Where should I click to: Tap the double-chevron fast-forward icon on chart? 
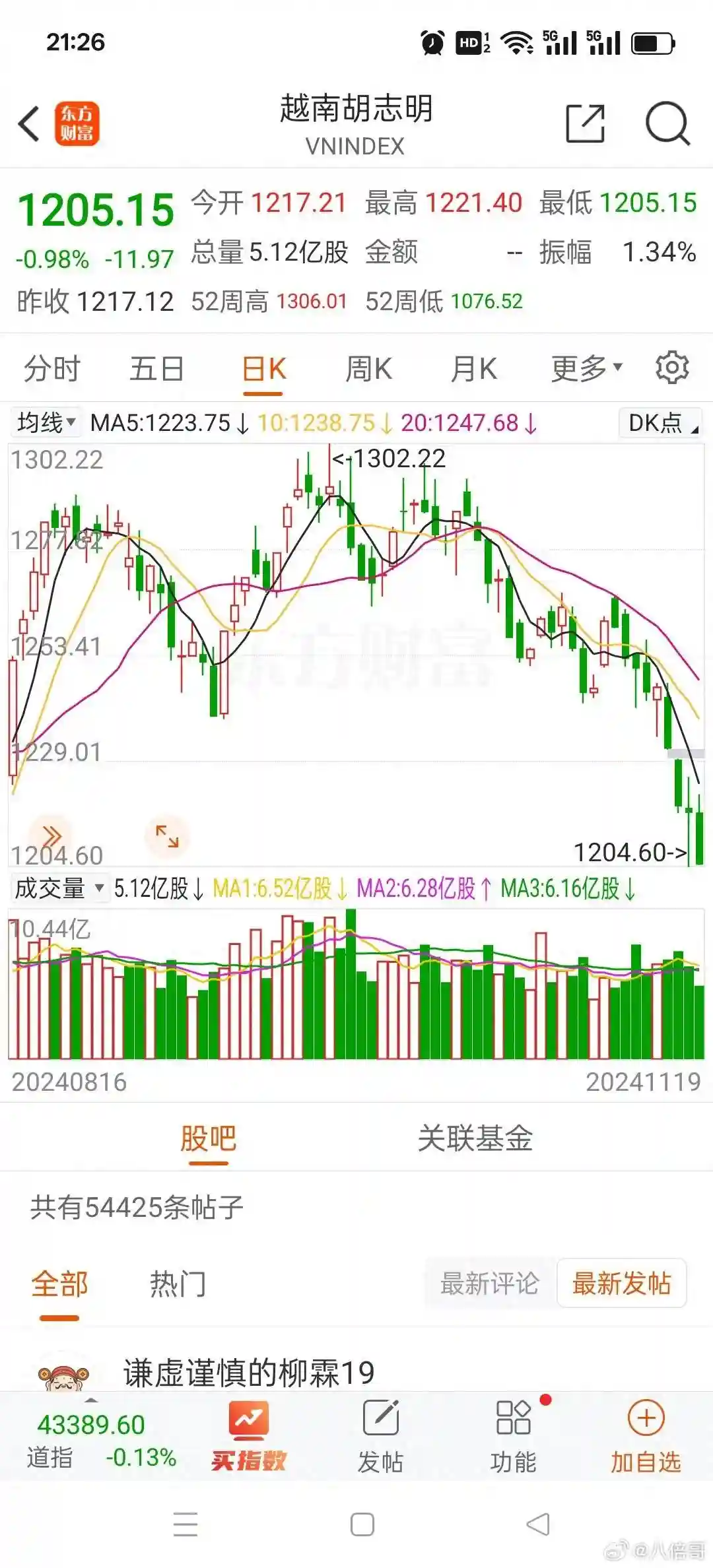(x=53, y=835)
